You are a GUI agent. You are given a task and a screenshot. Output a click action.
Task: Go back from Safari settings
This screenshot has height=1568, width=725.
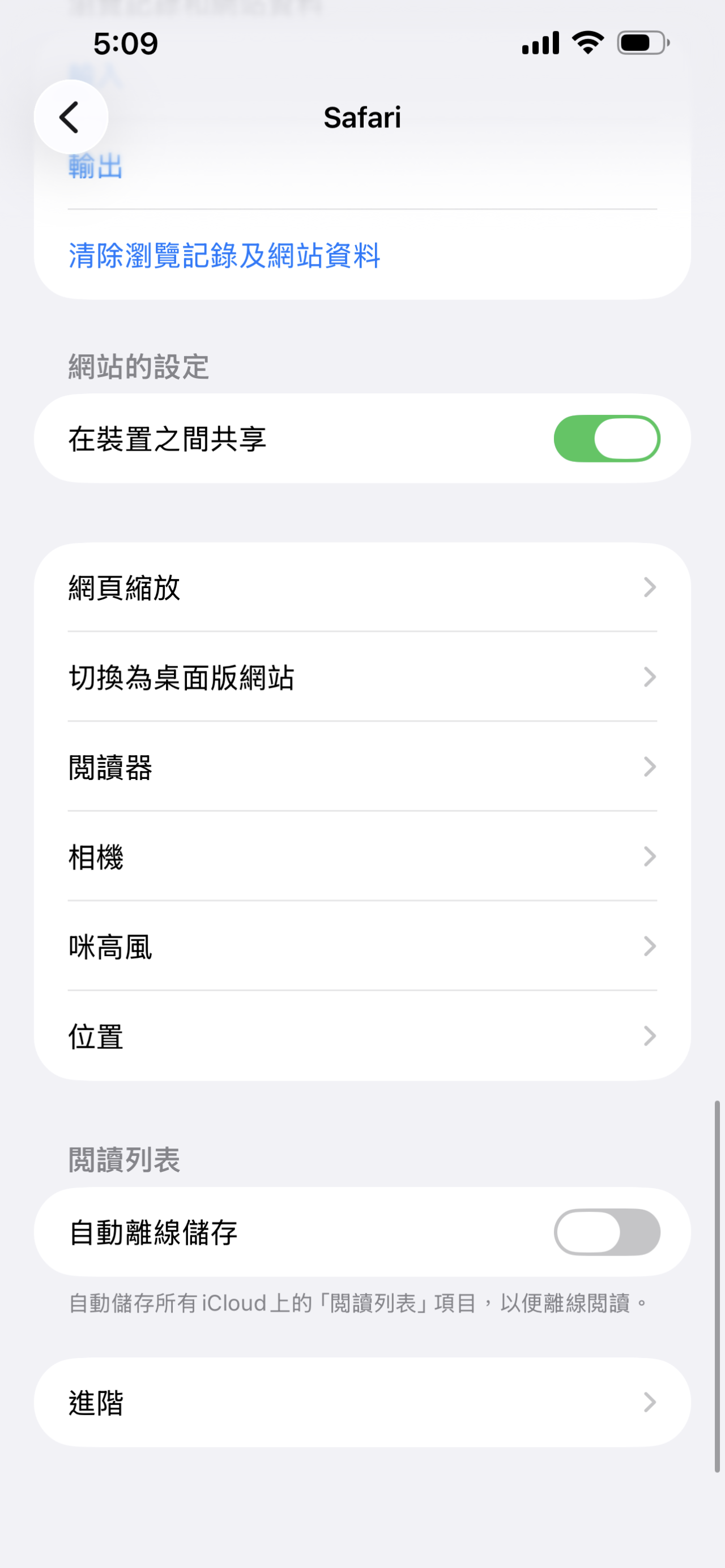coord(71,117)
